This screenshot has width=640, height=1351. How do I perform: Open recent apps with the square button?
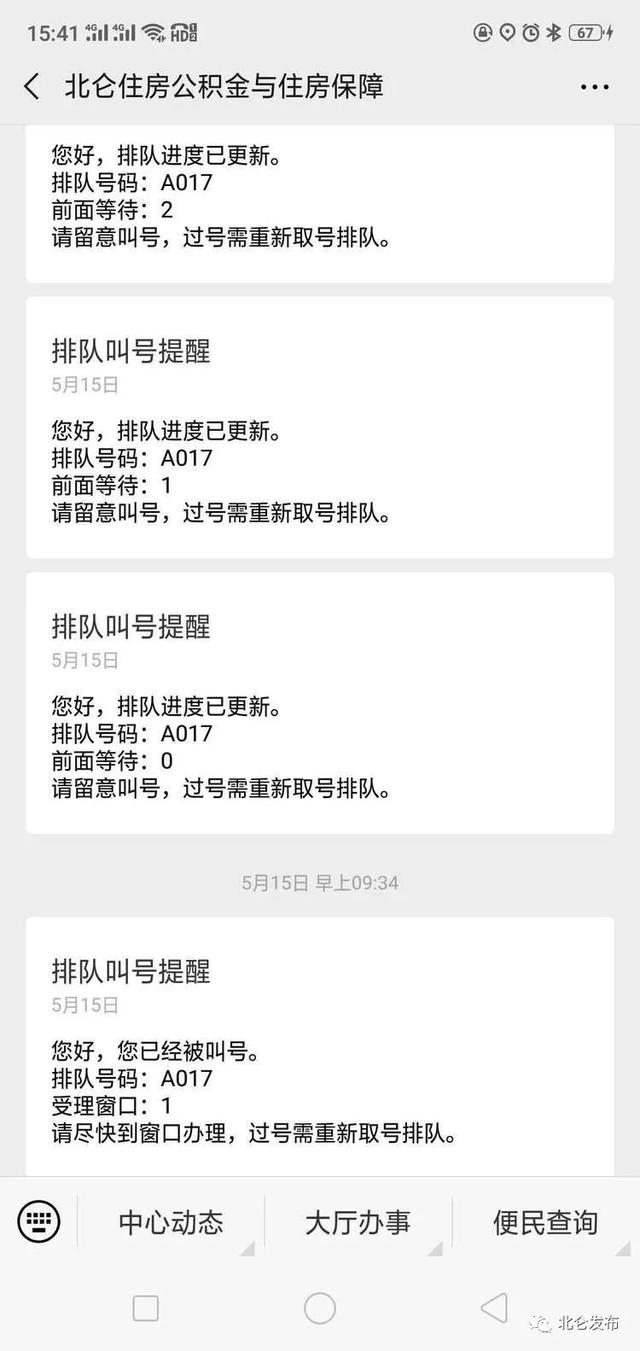pyautogui.click(x=146, y=1308)
